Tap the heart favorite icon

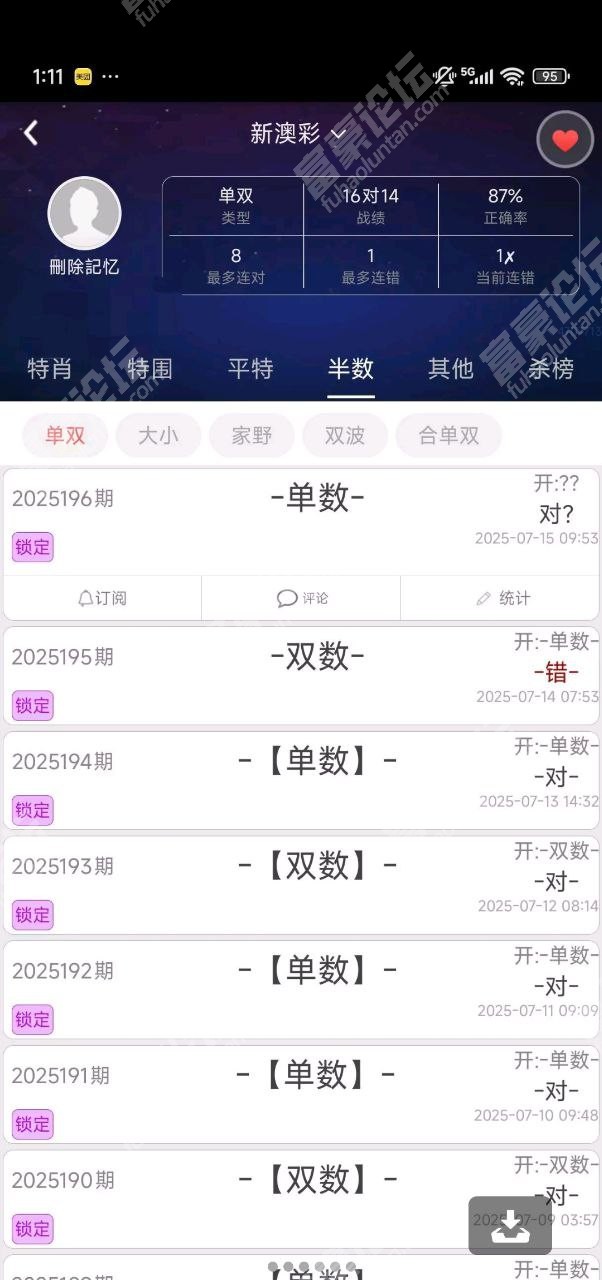[565, 140]
